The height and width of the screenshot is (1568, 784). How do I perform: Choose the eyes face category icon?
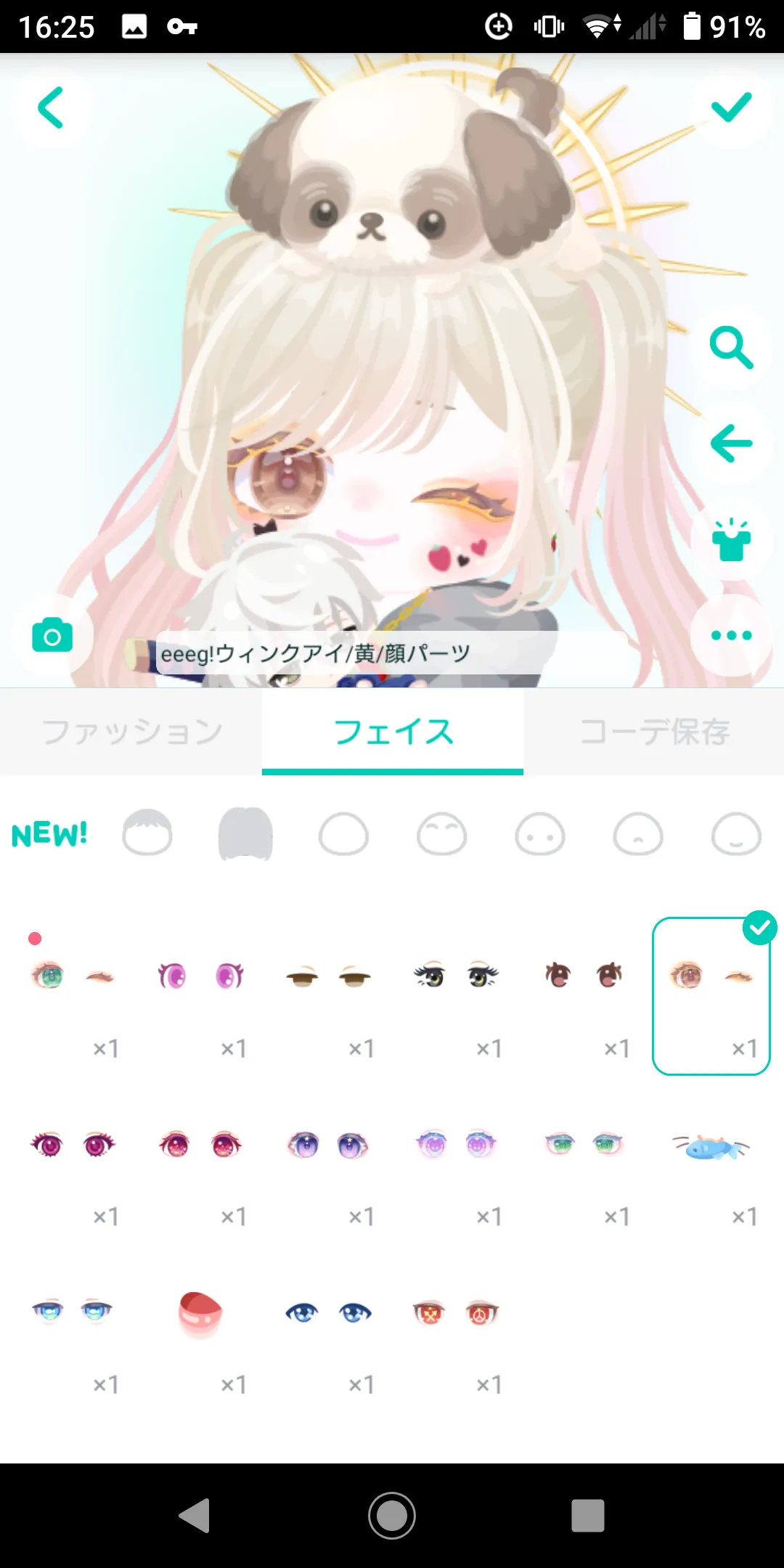pos(539,834)
